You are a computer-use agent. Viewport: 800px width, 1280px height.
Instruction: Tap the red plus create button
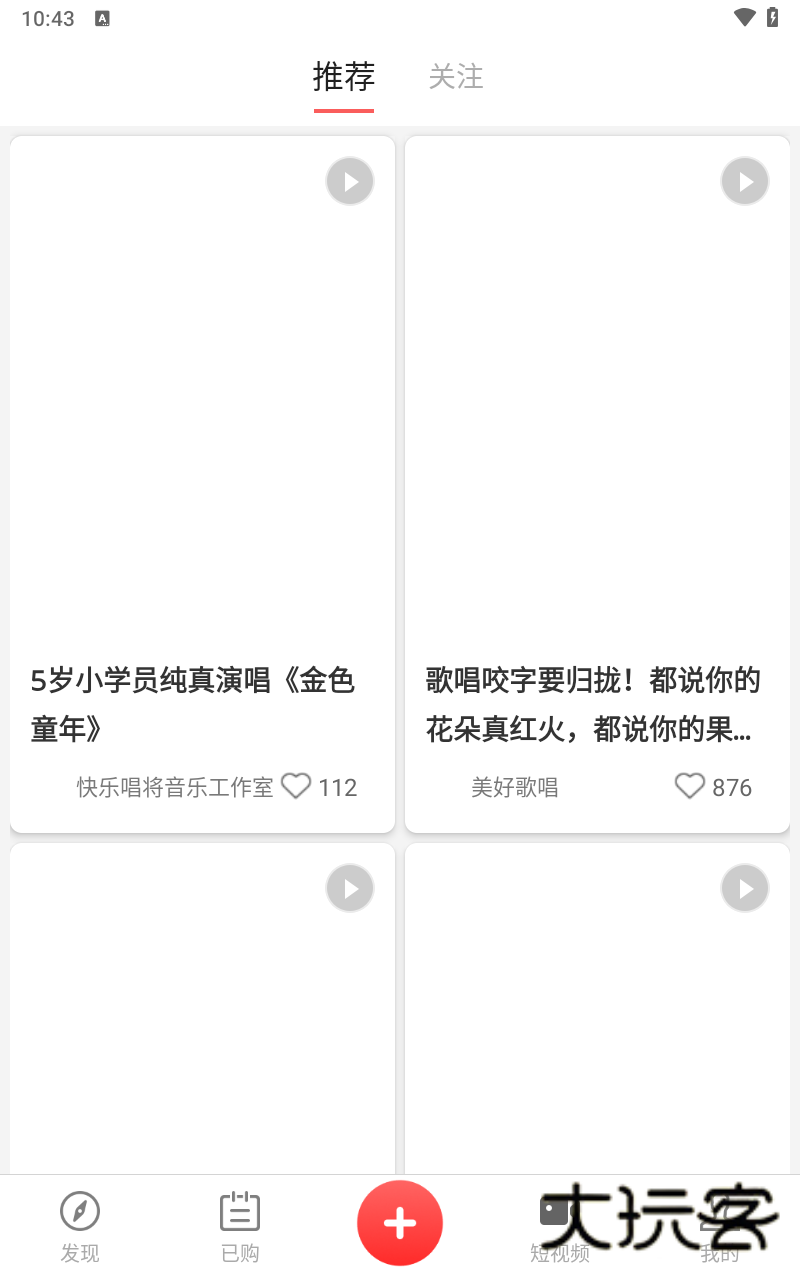click(x=400, y=1222)
